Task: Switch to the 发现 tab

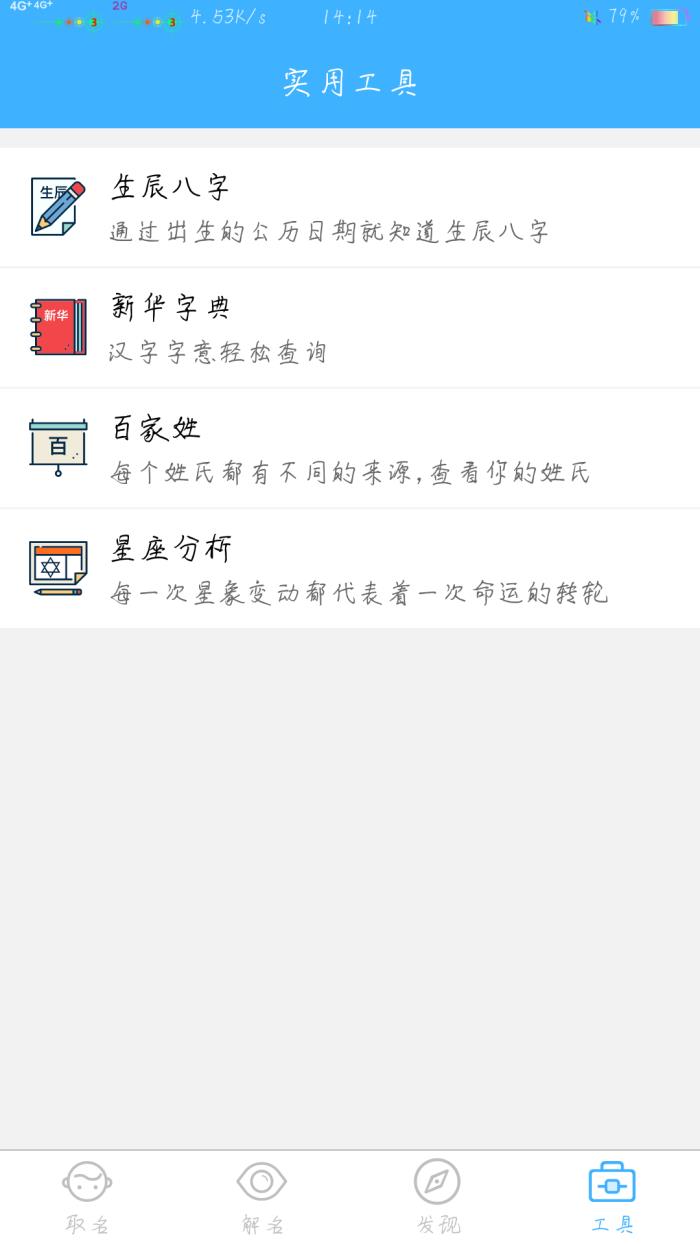Action: 437,1197
